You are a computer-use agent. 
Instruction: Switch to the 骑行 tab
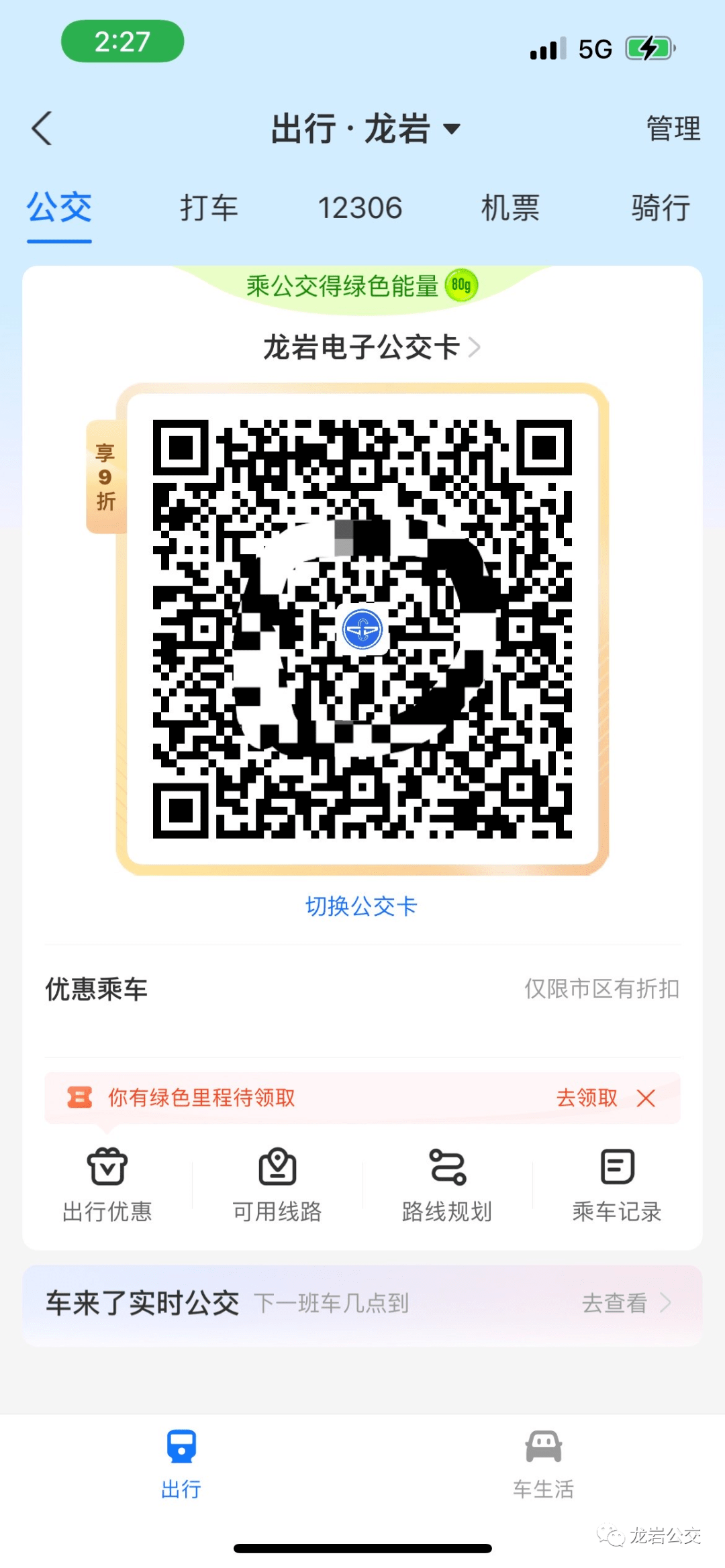pos(661,208)
